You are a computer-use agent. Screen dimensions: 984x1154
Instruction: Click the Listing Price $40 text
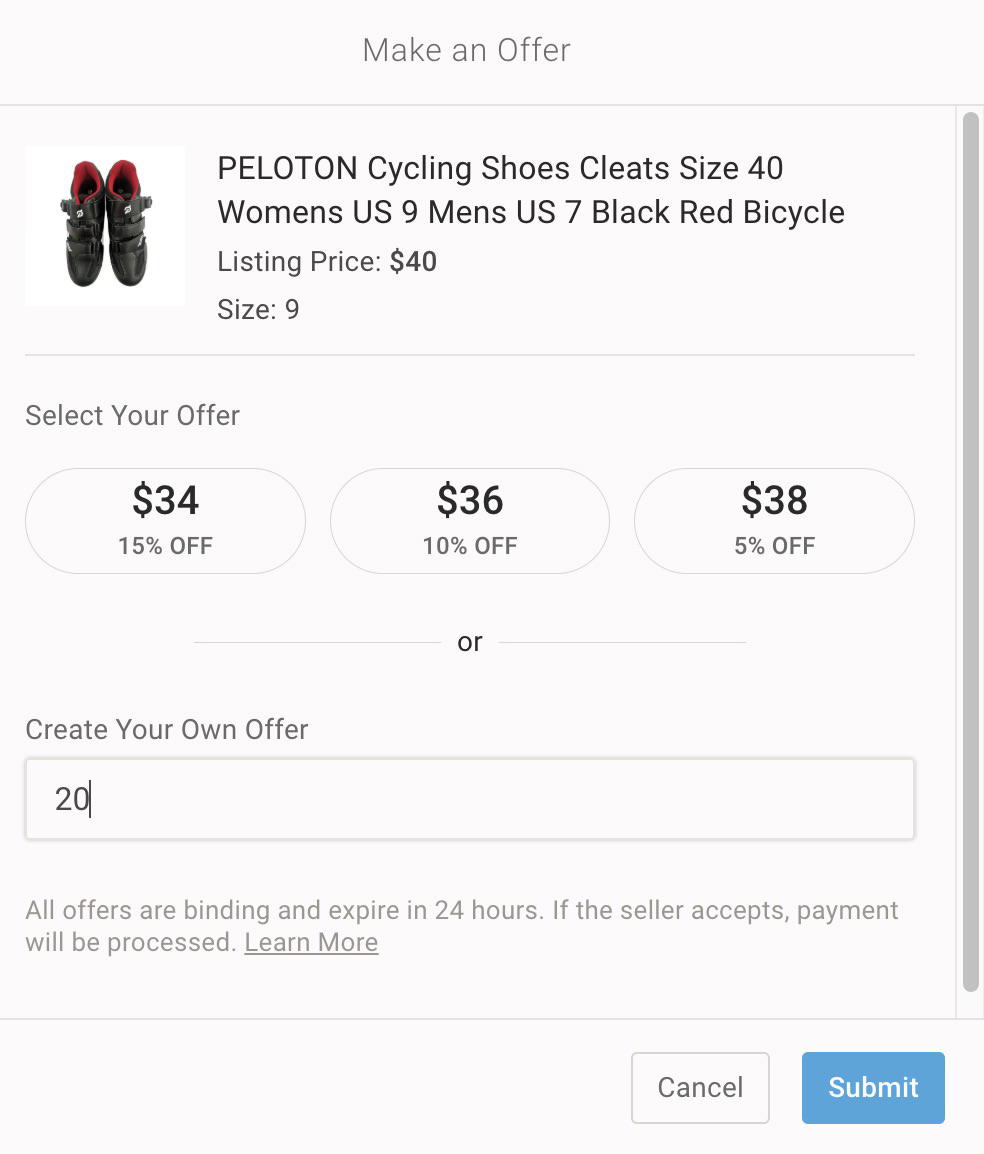[x=327, y=262]
